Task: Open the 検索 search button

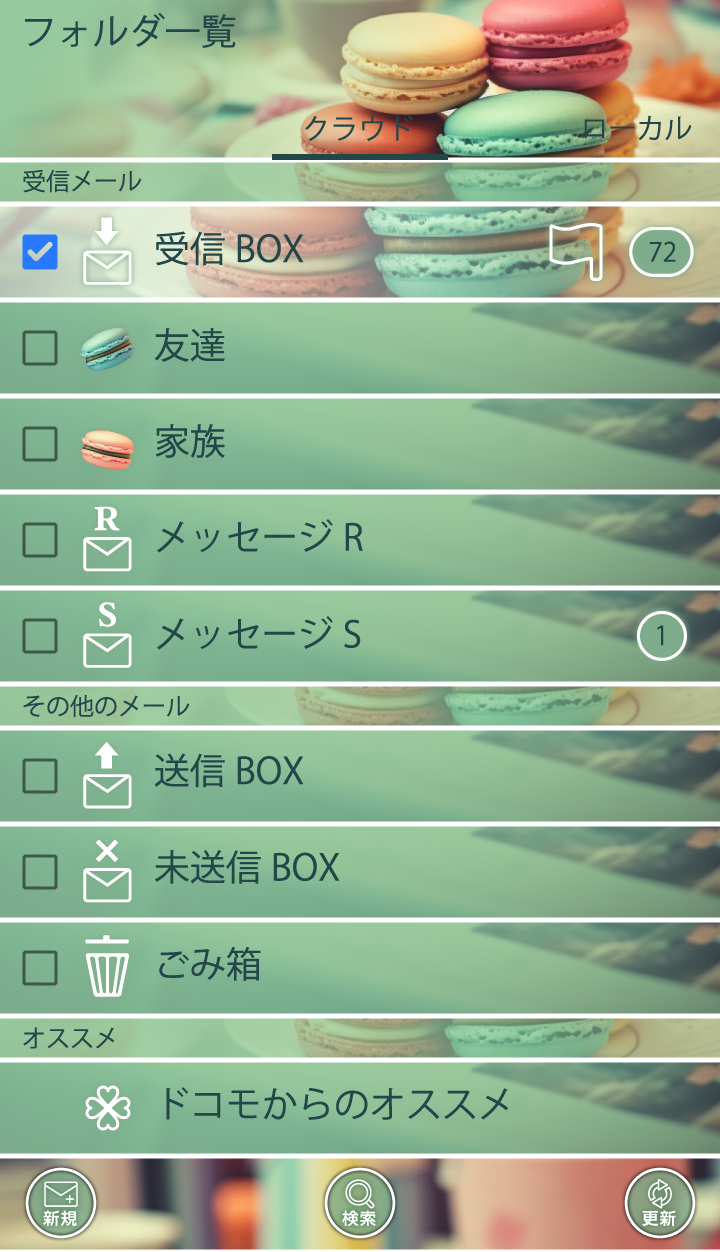Action: point(360,1204)
